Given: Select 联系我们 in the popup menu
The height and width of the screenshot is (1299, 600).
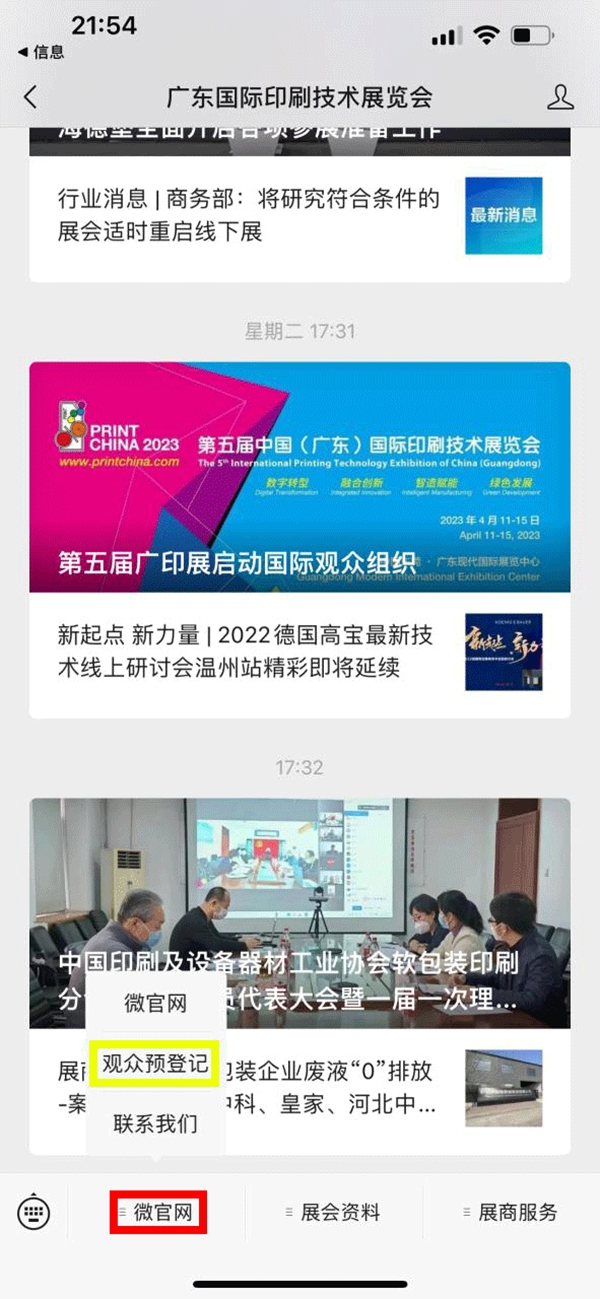Looking at the screenshot, I should click(155, 1123).
